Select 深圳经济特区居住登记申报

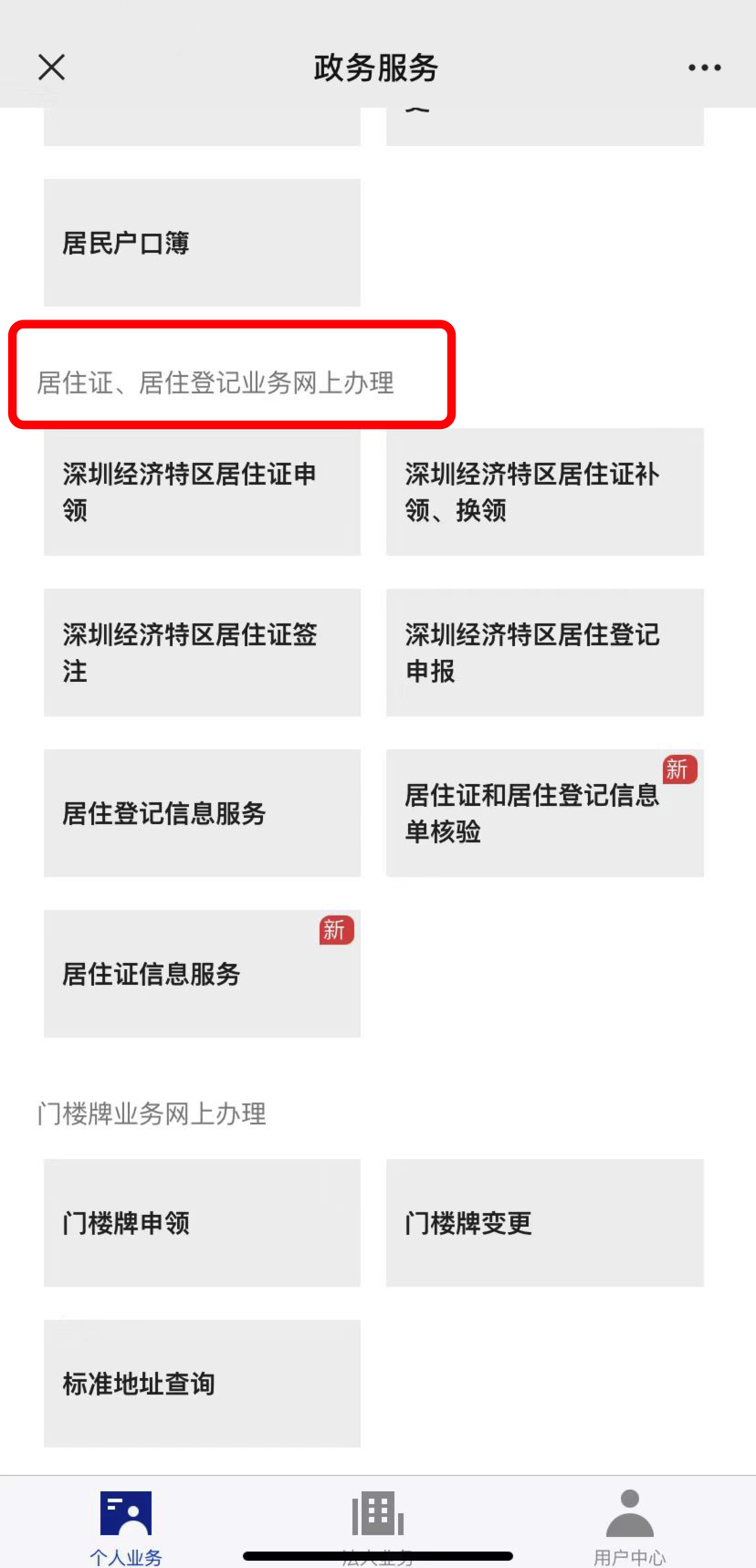[544, 653]
